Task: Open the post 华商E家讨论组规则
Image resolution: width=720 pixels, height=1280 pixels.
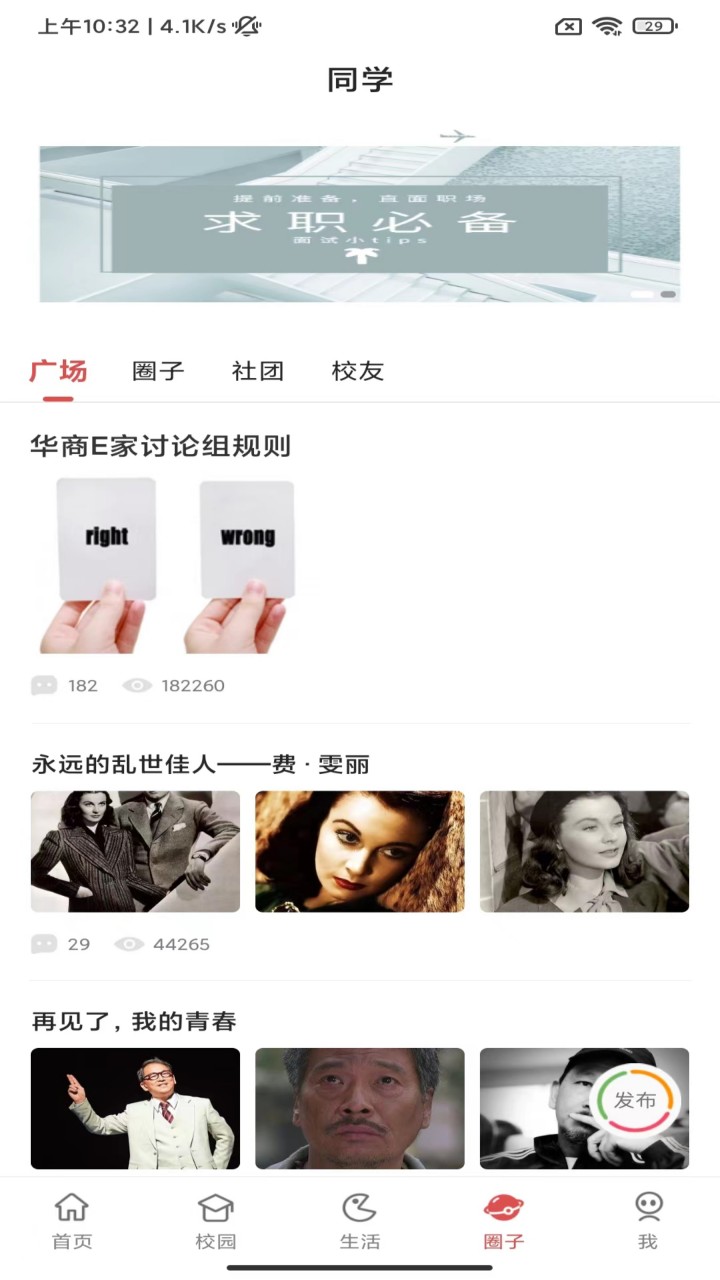Action: click(160, 446)
